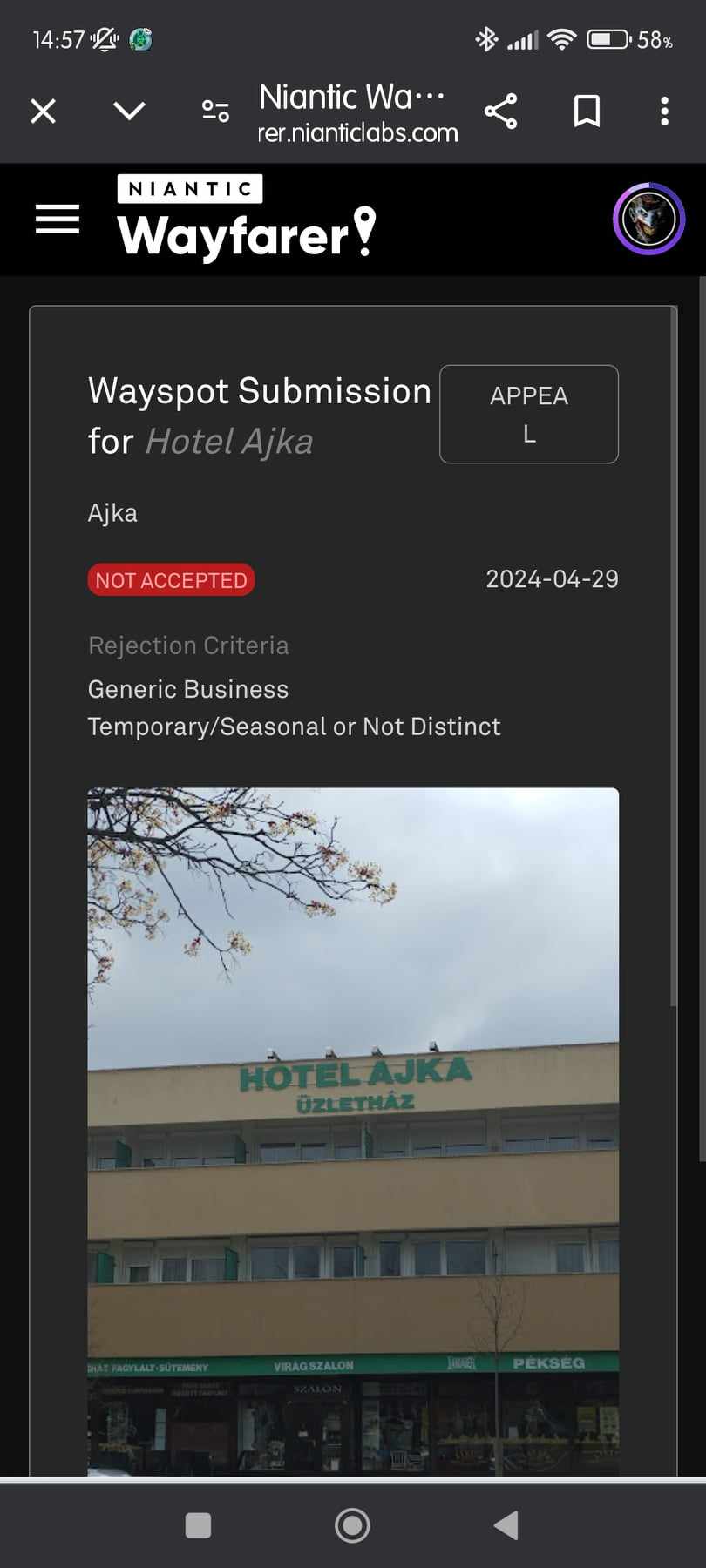Viewport: 706px width, 1568px height.
Task: Open the browser overflow menu
Action: [x=664, y=112]
